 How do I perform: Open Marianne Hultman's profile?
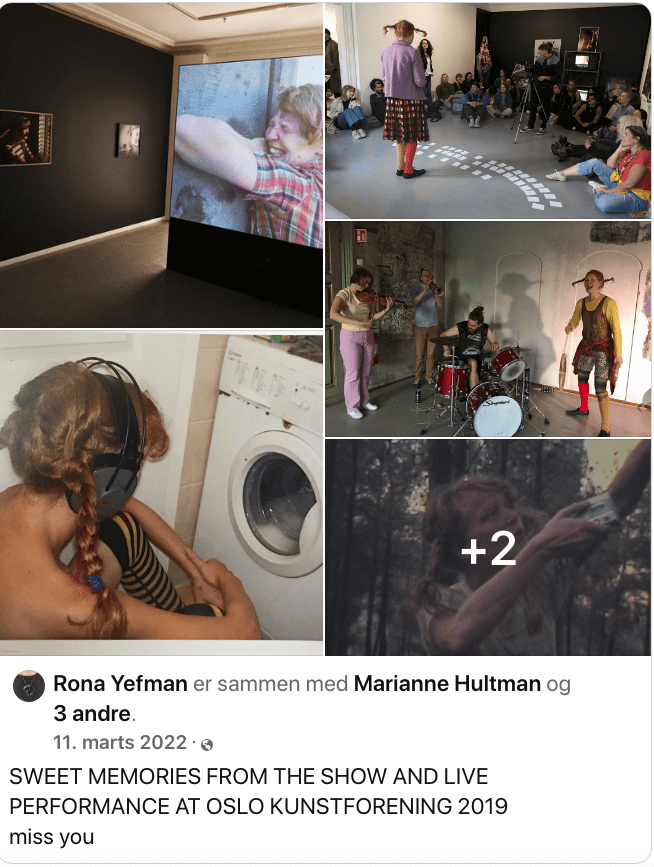pyautogui.click(x=447, y=684)
